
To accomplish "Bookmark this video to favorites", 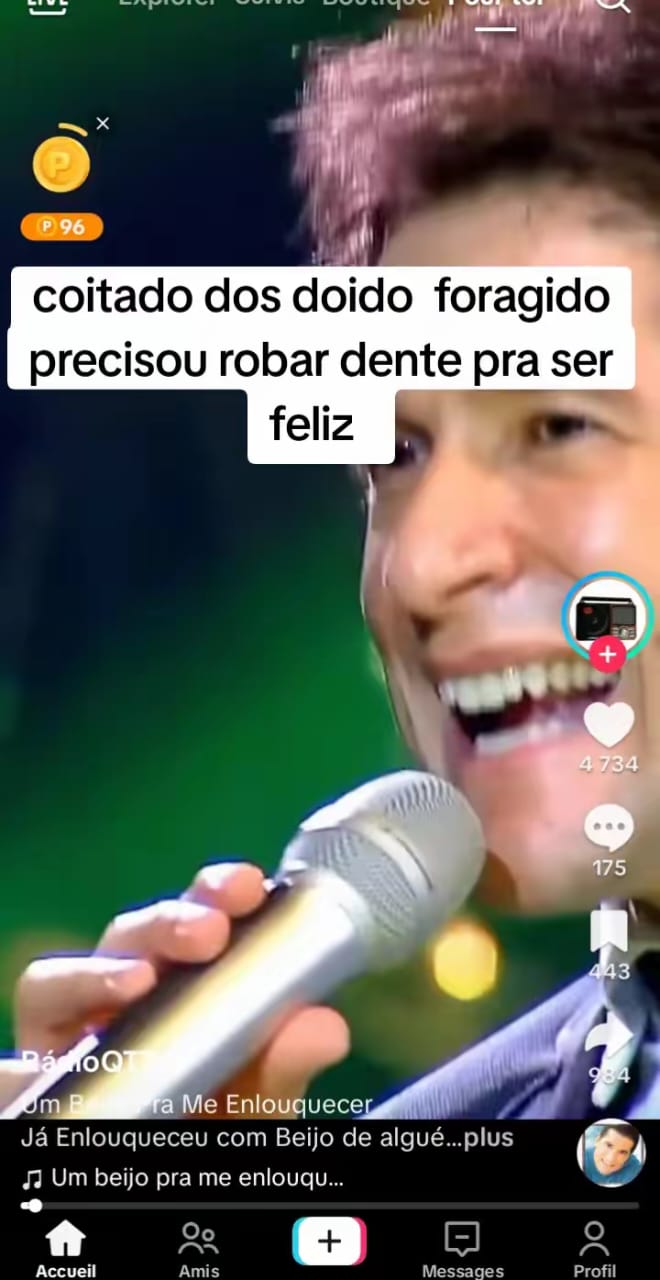I will tap(608, 934).
